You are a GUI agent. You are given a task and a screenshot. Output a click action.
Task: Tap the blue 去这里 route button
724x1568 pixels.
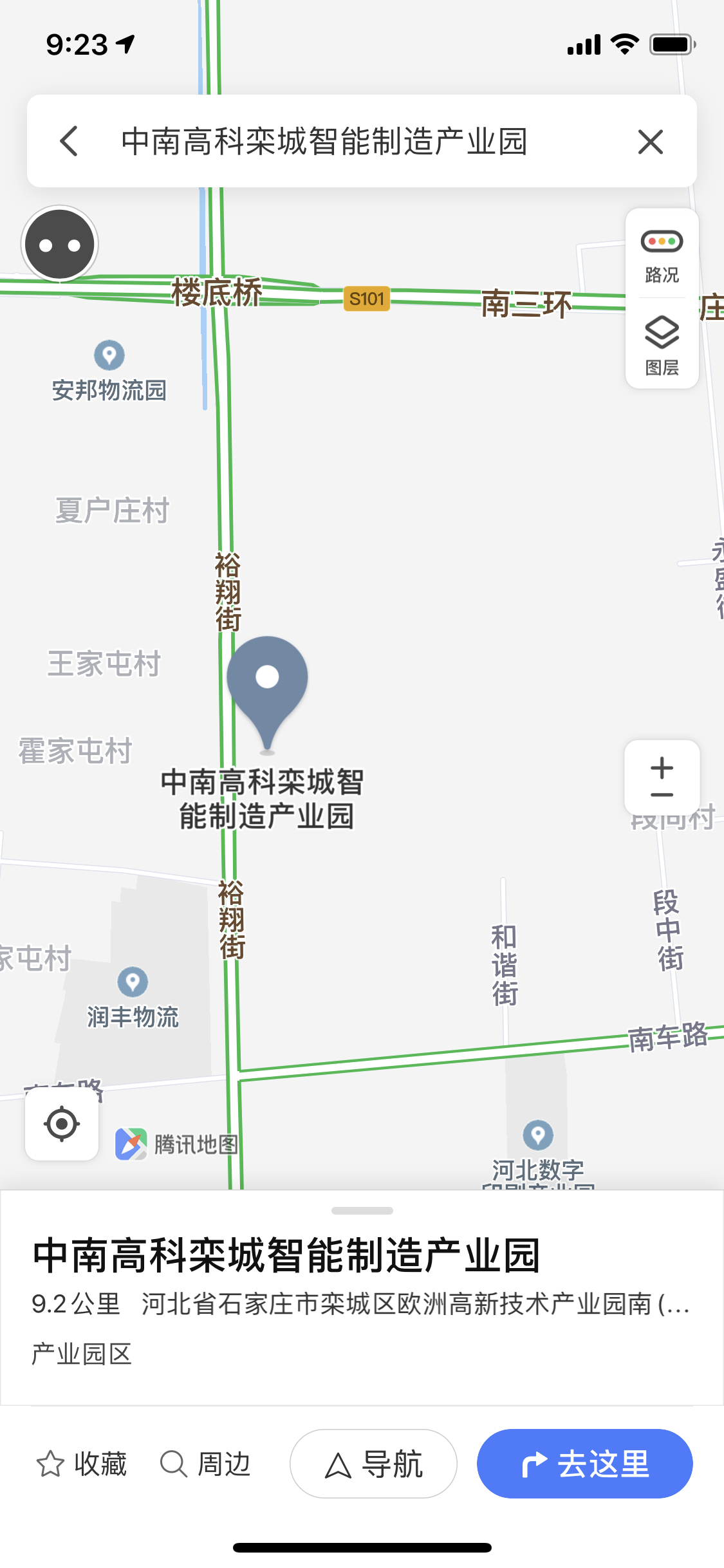tap(584, 1464)
